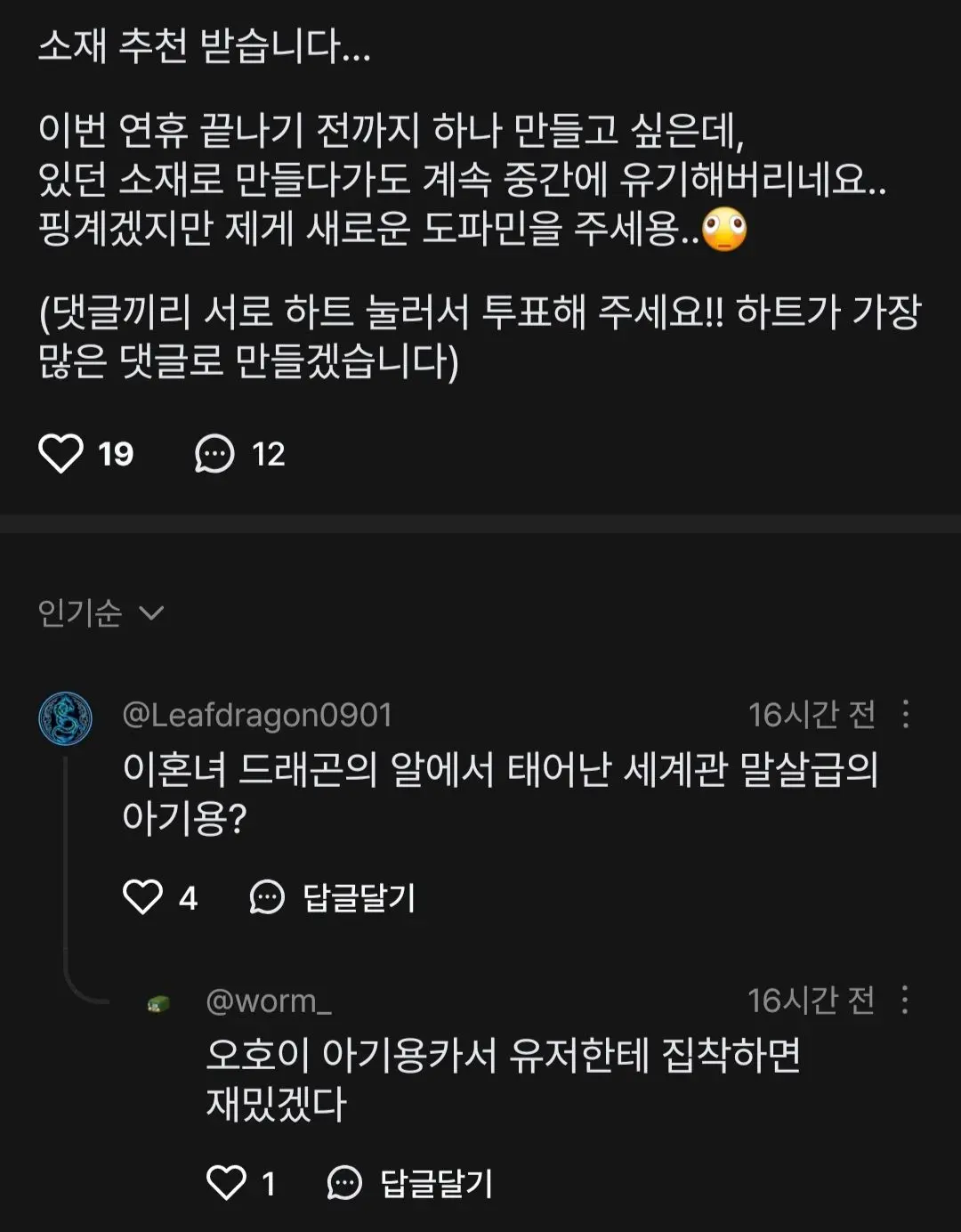Open @Leafdragon0901 username link
This screenshot has width=961, height=1232.
257,715
